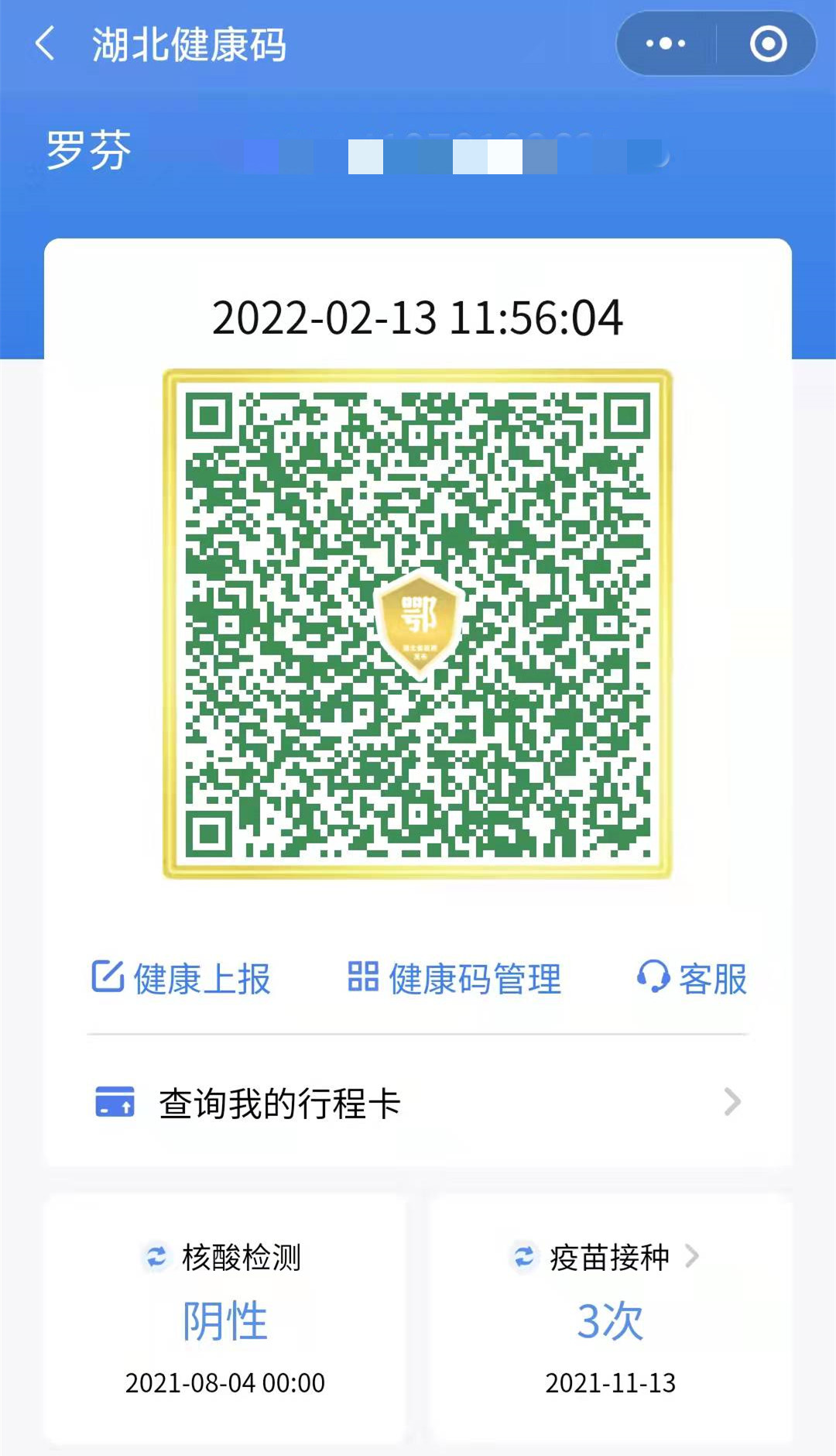This screenshot has width=836, height=1456.
Task: Refresh the 核酸检测 result
Action: coord(156,1257)
